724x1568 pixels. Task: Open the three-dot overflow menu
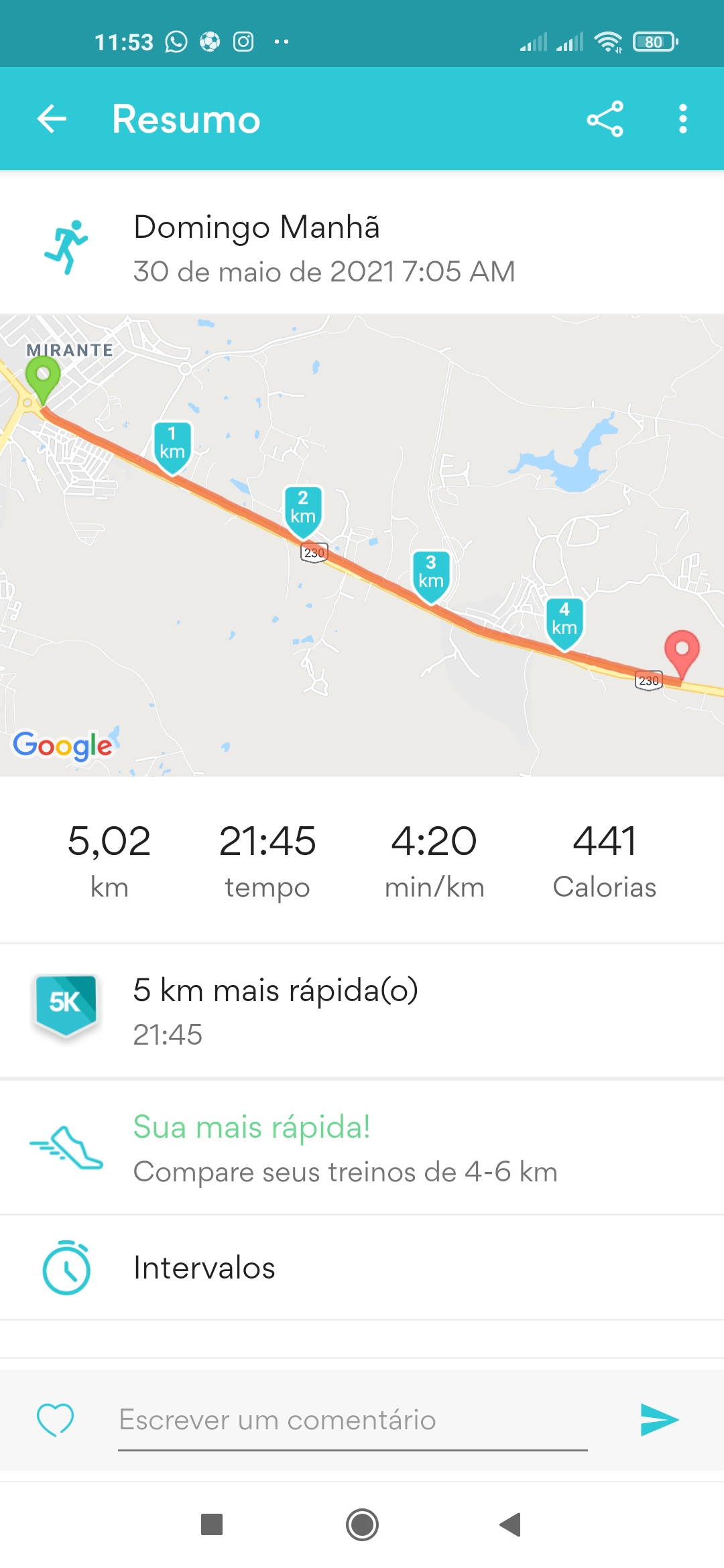tap(682, 119)
